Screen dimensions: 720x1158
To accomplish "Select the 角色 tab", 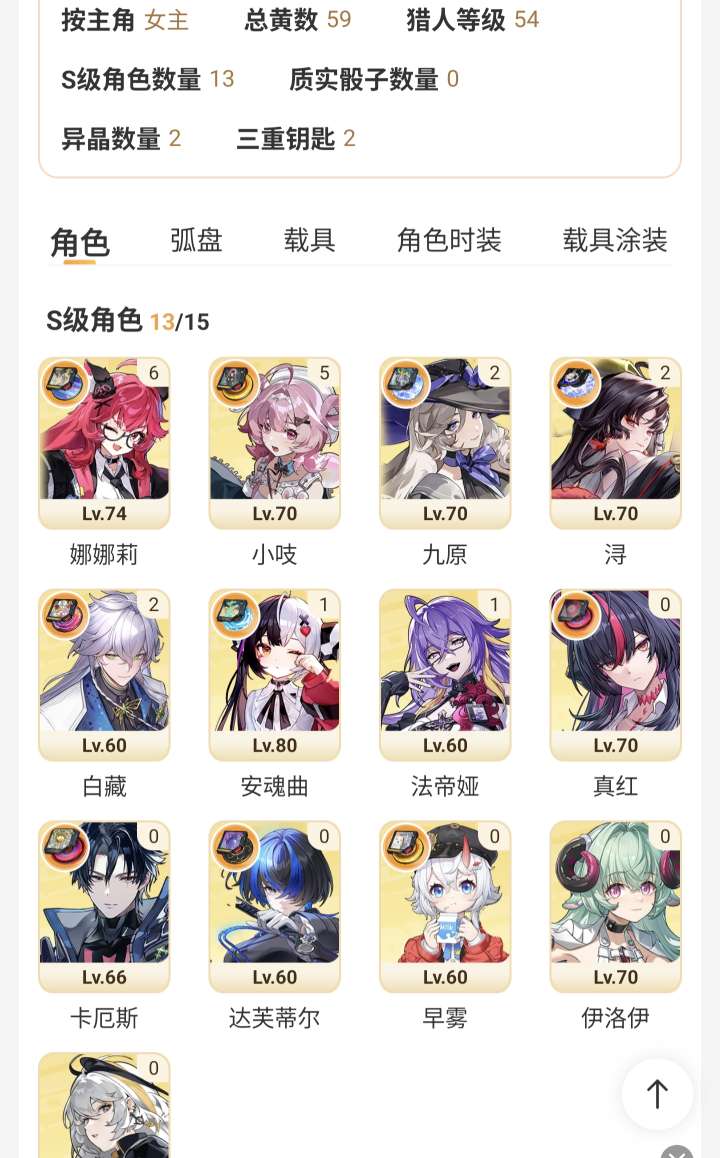I will [x=80, y=242].
